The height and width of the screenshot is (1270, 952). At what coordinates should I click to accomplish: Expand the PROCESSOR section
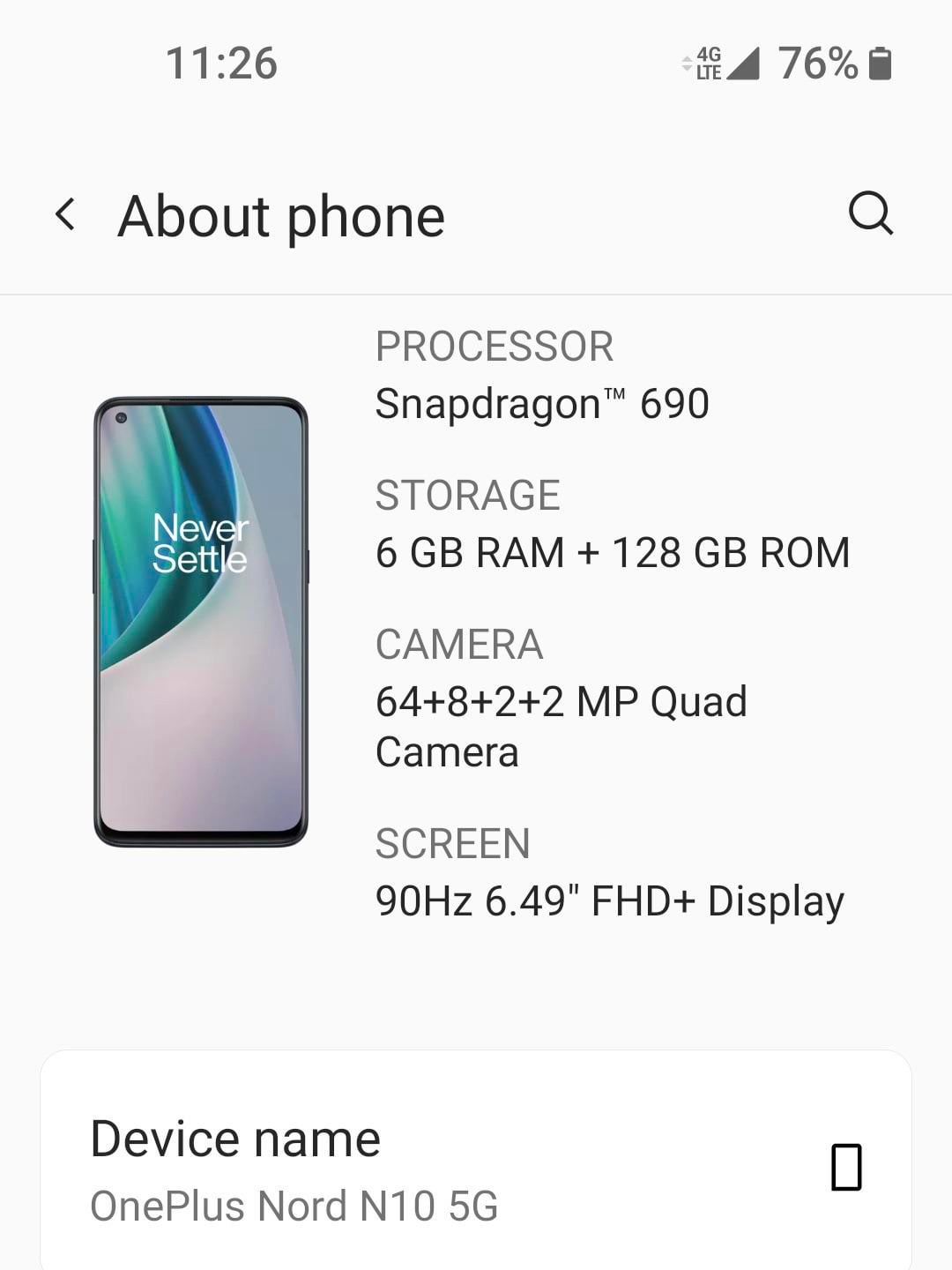(494, 346)
